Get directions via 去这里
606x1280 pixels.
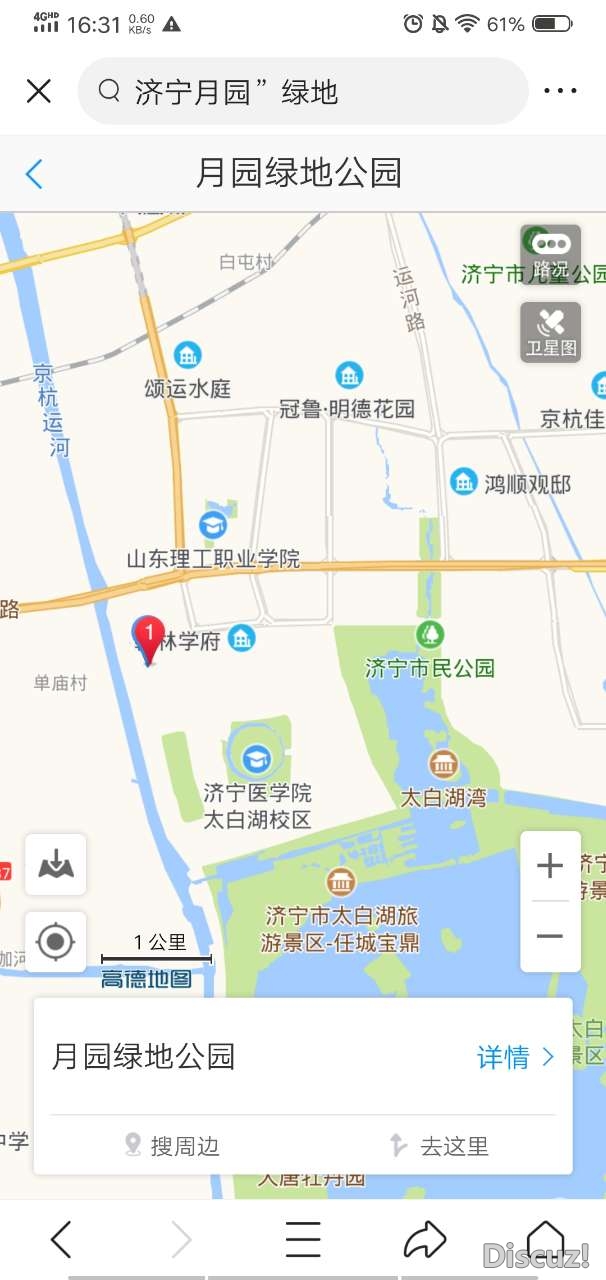438,1146
